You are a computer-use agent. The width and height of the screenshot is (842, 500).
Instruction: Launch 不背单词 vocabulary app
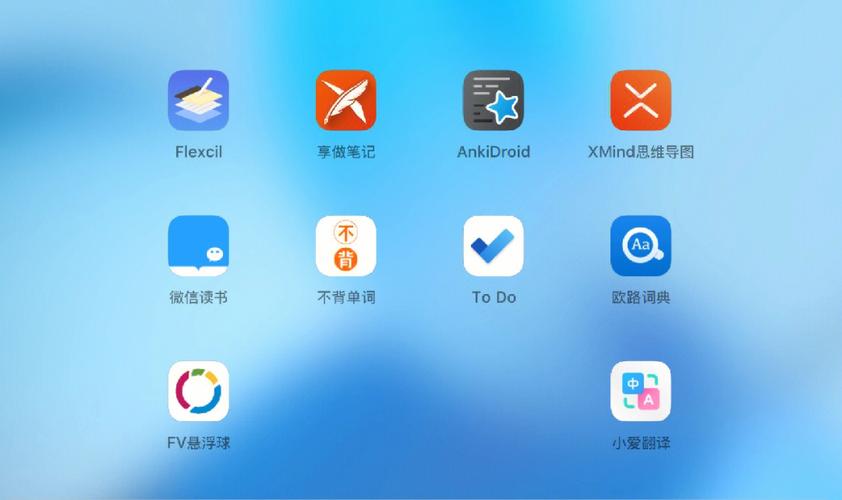coord(346,246)
